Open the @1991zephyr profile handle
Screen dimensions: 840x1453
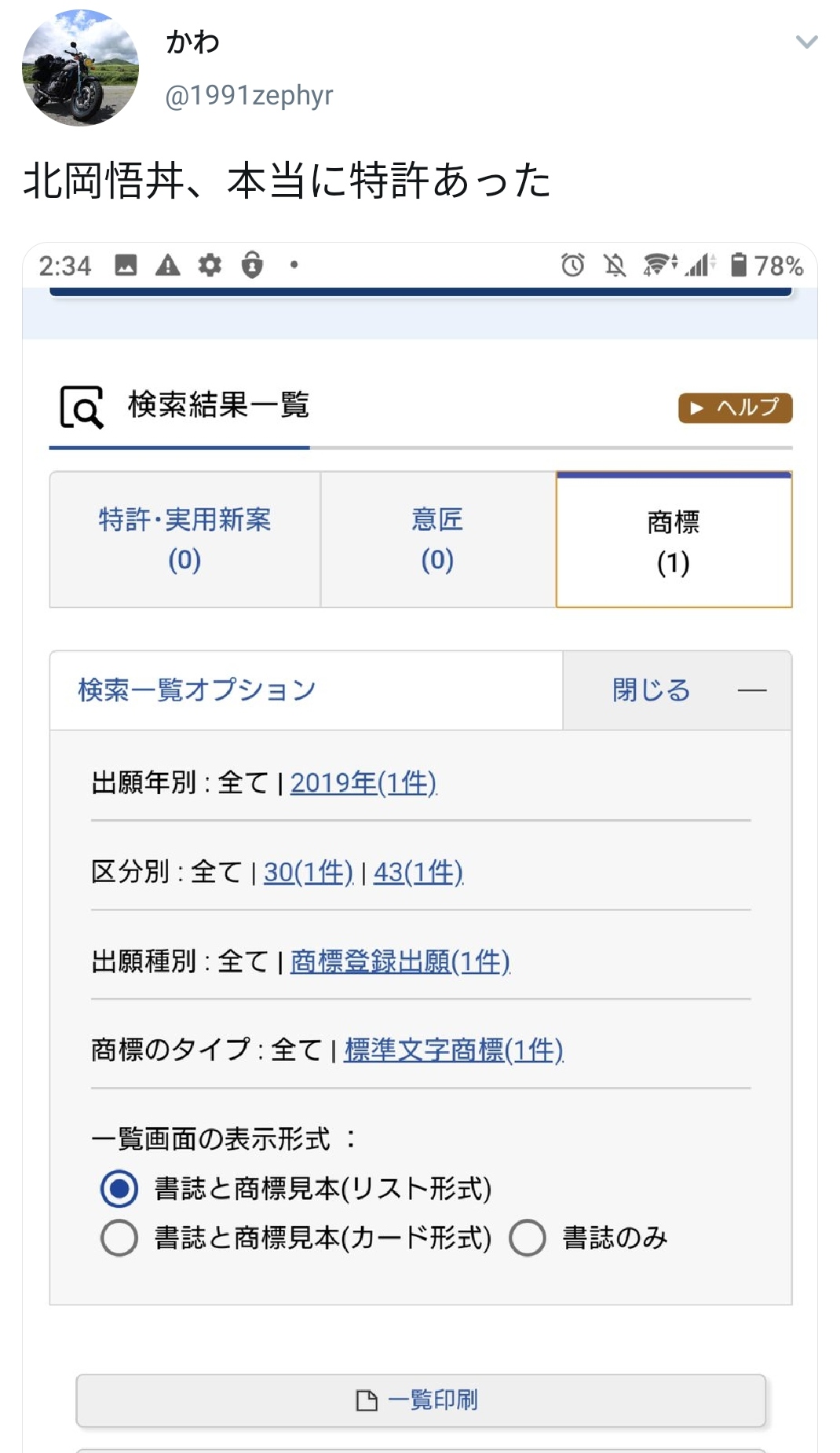point(249,95)
